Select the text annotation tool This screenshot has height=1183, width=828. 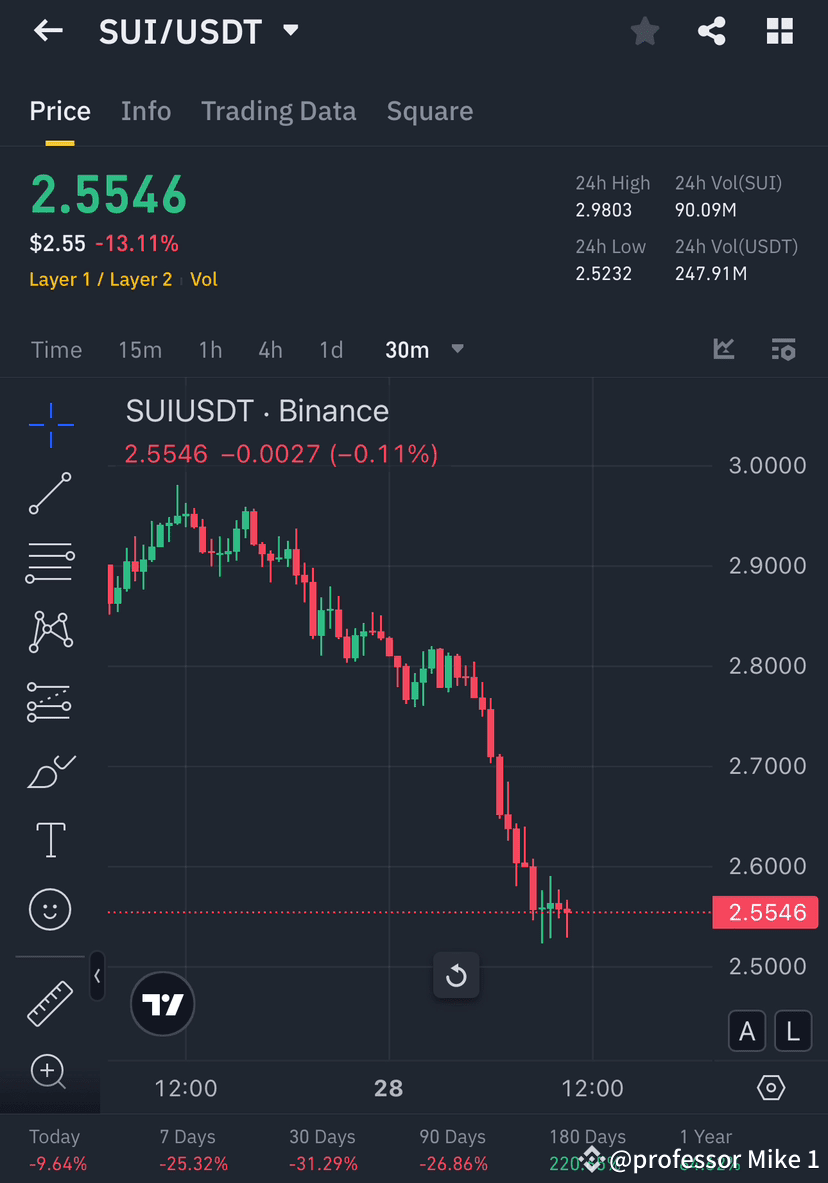click(50, 840)
